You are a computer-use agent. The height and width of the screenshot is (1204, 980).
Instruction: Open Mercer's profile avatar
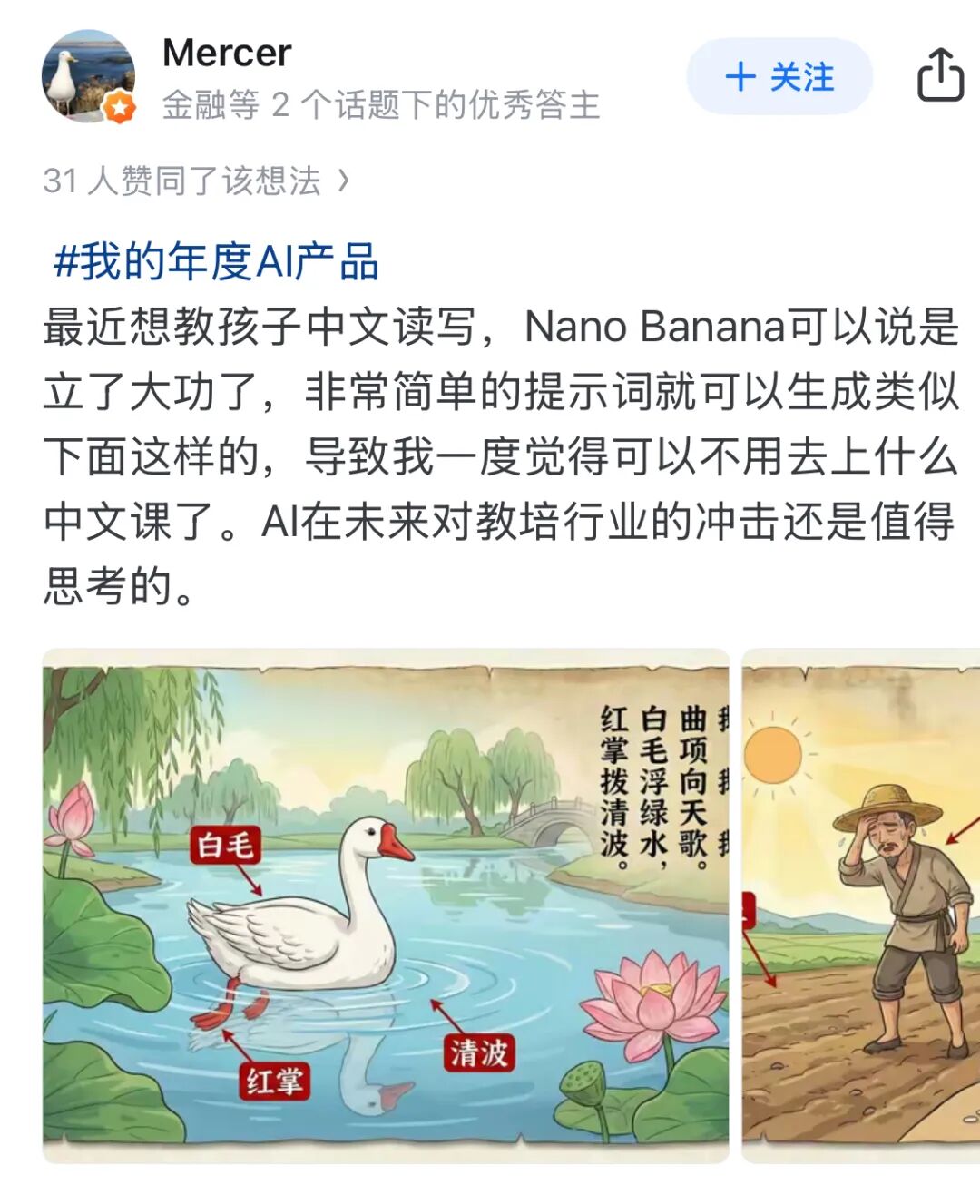click(88, 76)
